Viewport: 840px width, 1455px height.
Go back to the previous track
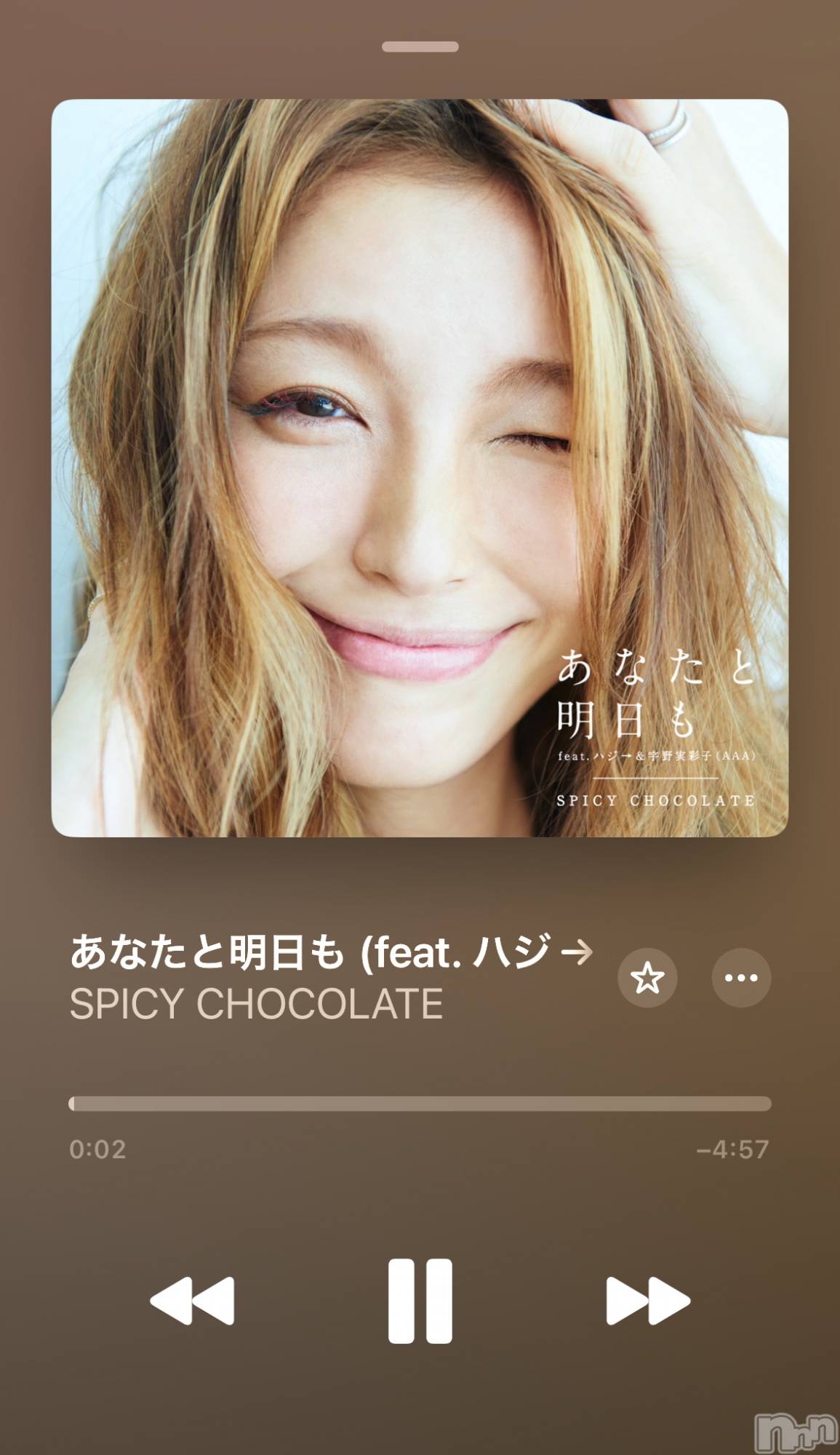tap(193, 1300)
